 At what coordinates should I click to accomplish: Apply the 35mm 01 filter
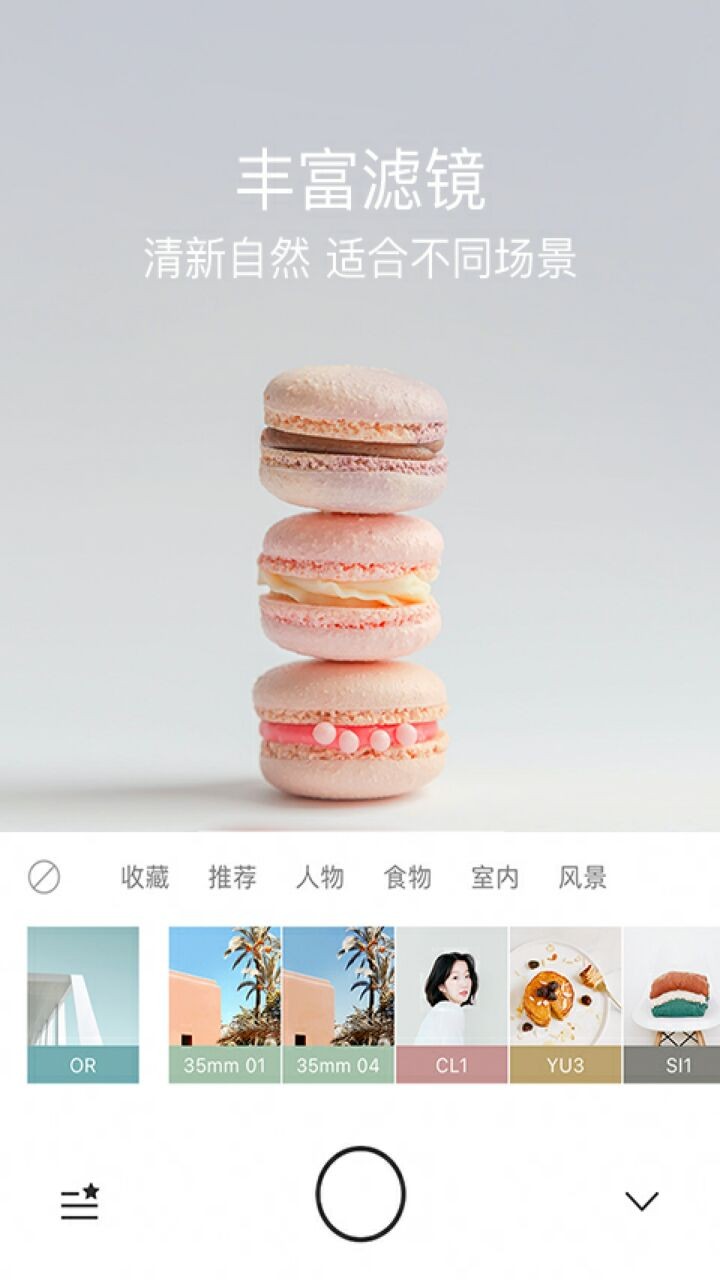[225, 1004]
